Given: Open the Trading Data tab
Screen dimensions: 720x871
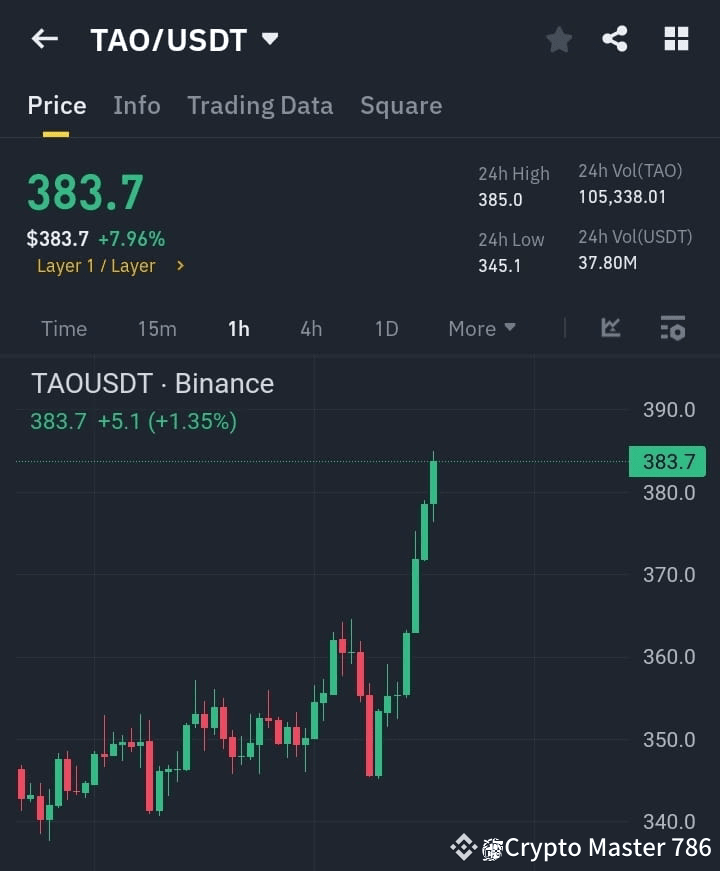Looking at the screenshot, I should (x=260, y=105).
